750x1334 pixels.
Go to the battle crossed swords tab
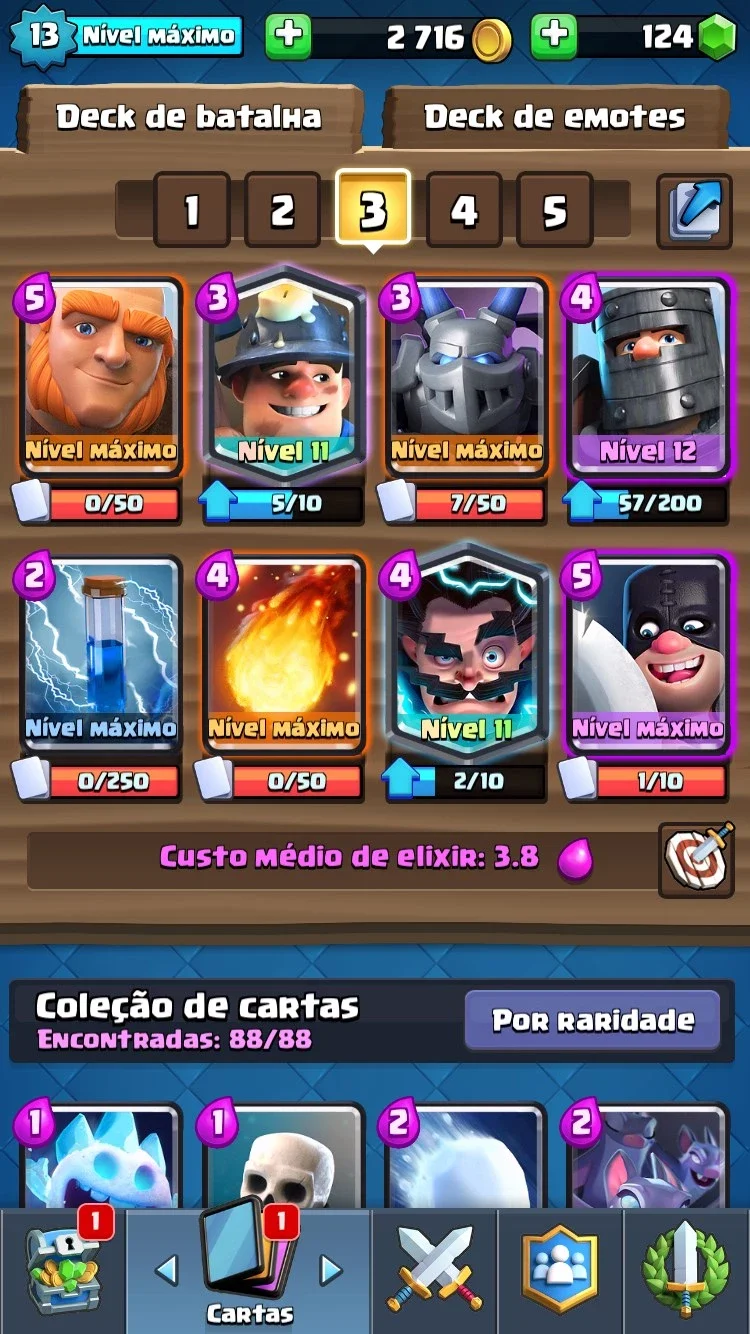pyautogui.click(x=435, y=1270)
